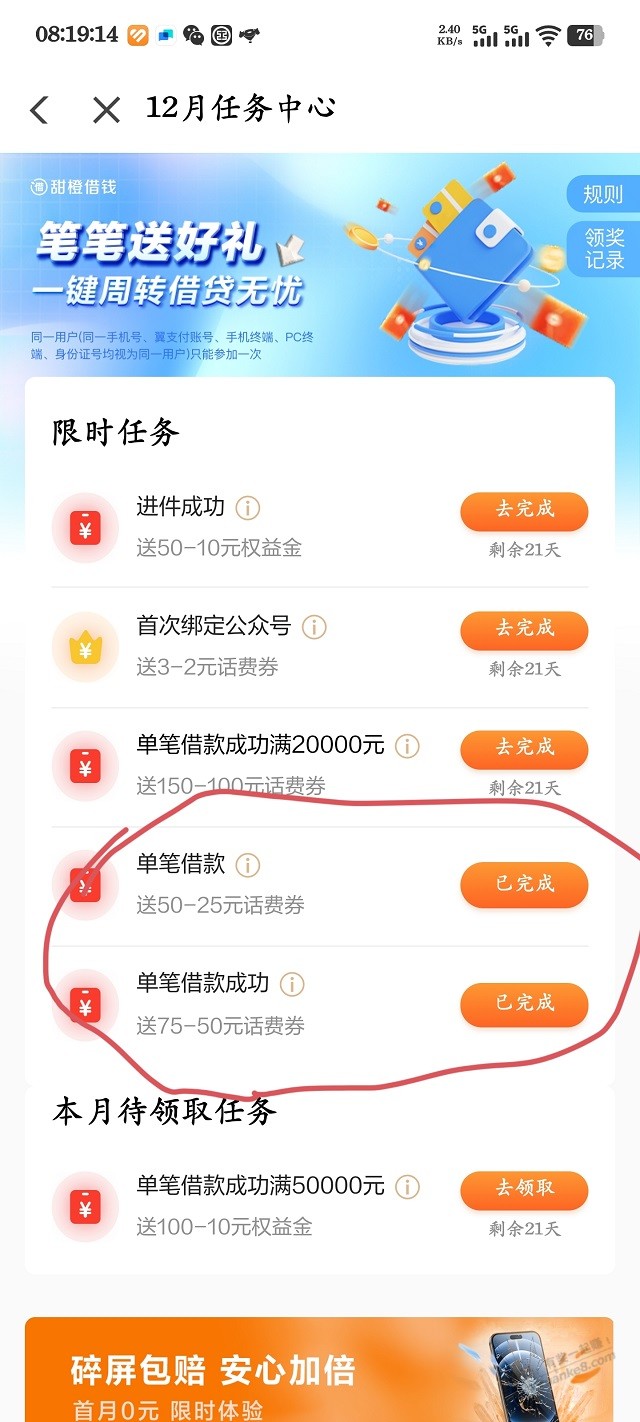Open the 规则 page
640x1422 pixels.
pyautogui.click(x=603, y=194)
